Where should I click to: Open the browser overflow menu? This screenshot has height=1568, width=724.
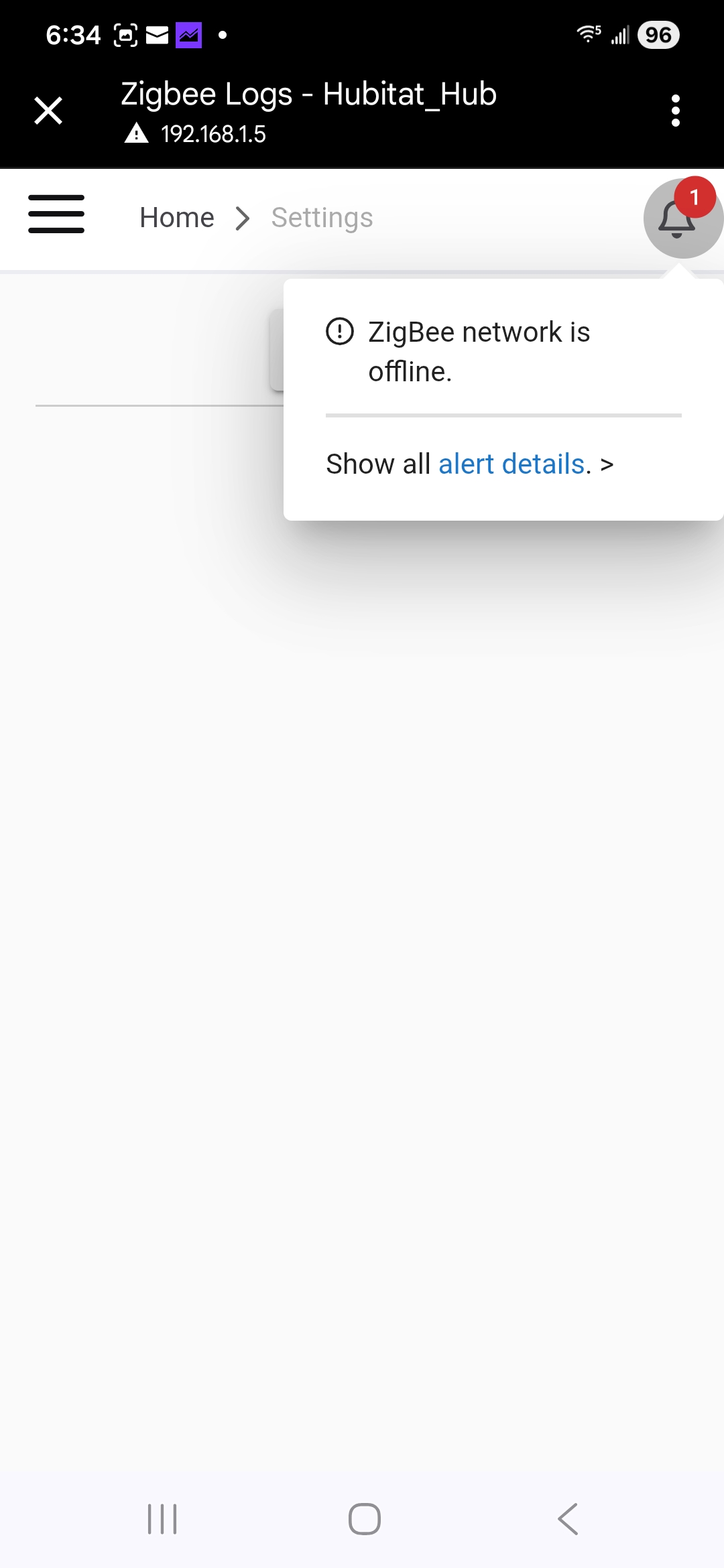pyautogui.click(x=675, y=111)
